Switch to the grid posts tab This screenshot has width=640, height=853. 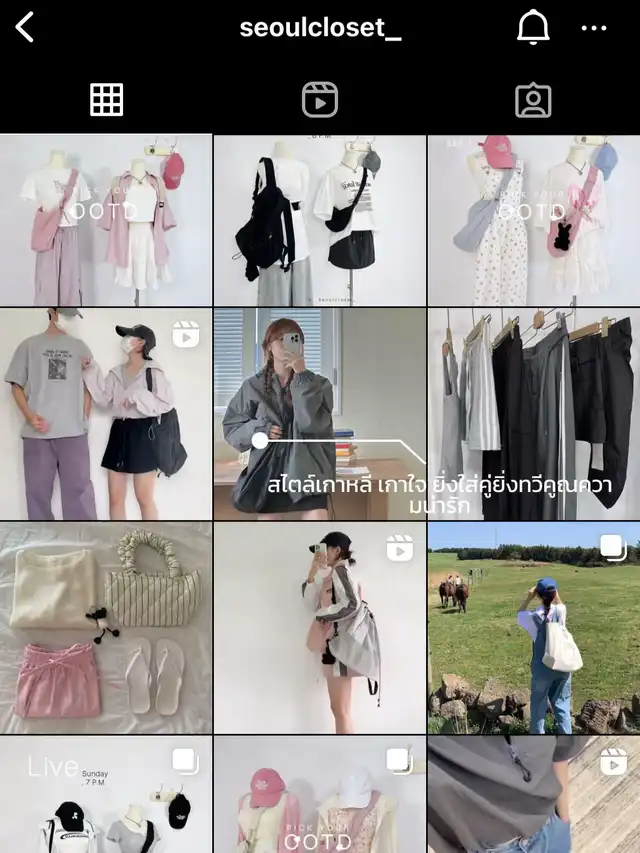106,99
